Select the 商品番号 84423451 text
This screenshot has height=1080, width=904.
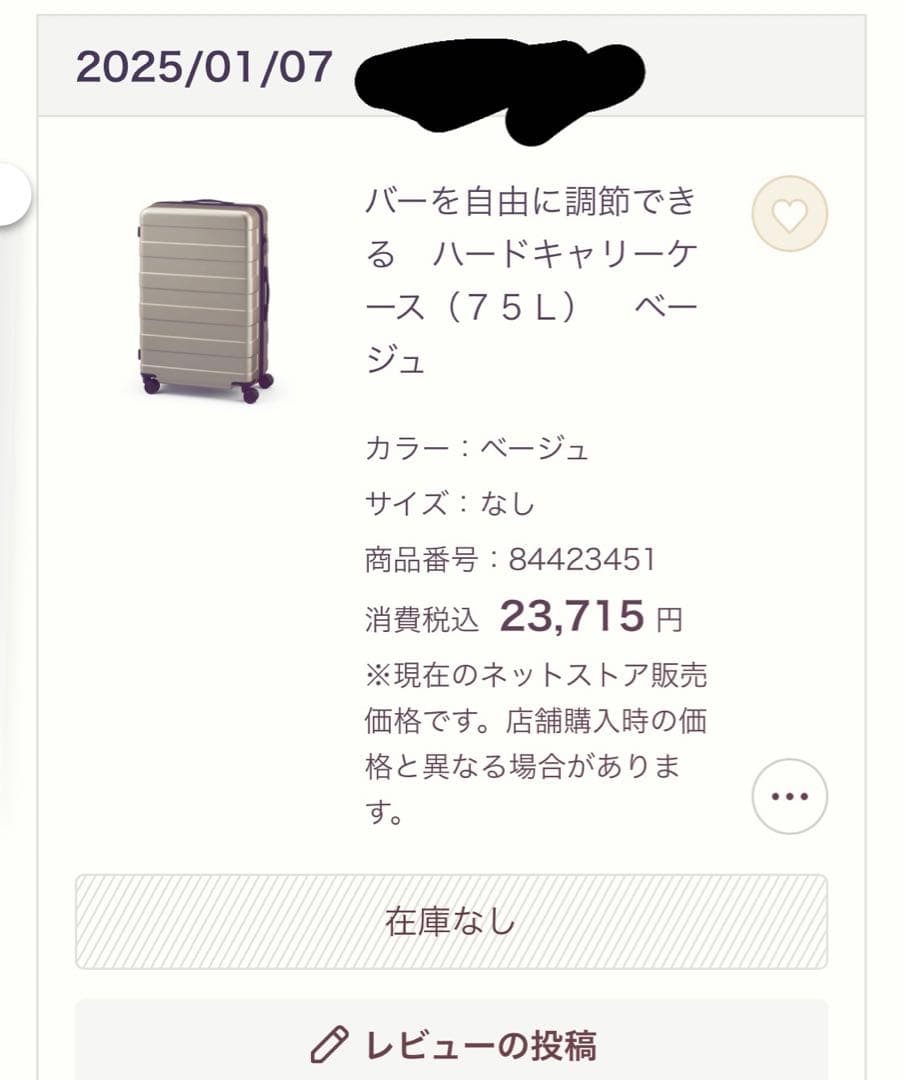[x=510, y=558]
